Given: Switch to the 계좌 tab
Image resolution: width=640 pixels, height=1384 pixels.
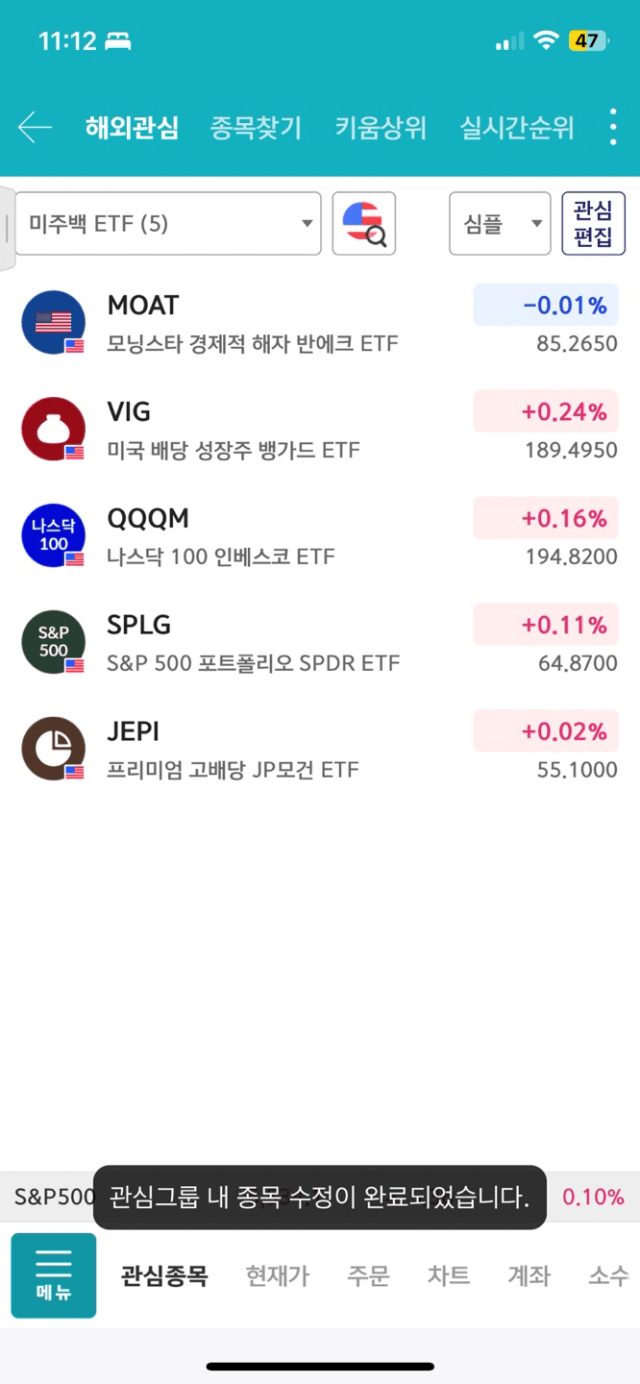Looking at the screenshot, I should 529,1276.
